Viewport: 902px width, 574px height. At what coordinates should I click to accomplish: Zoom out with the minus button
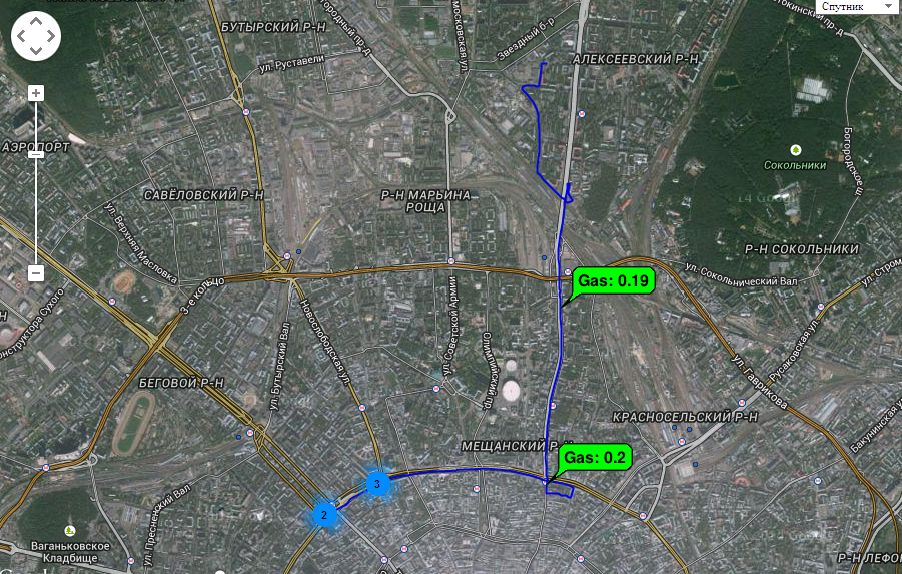[x=36, y=273]
